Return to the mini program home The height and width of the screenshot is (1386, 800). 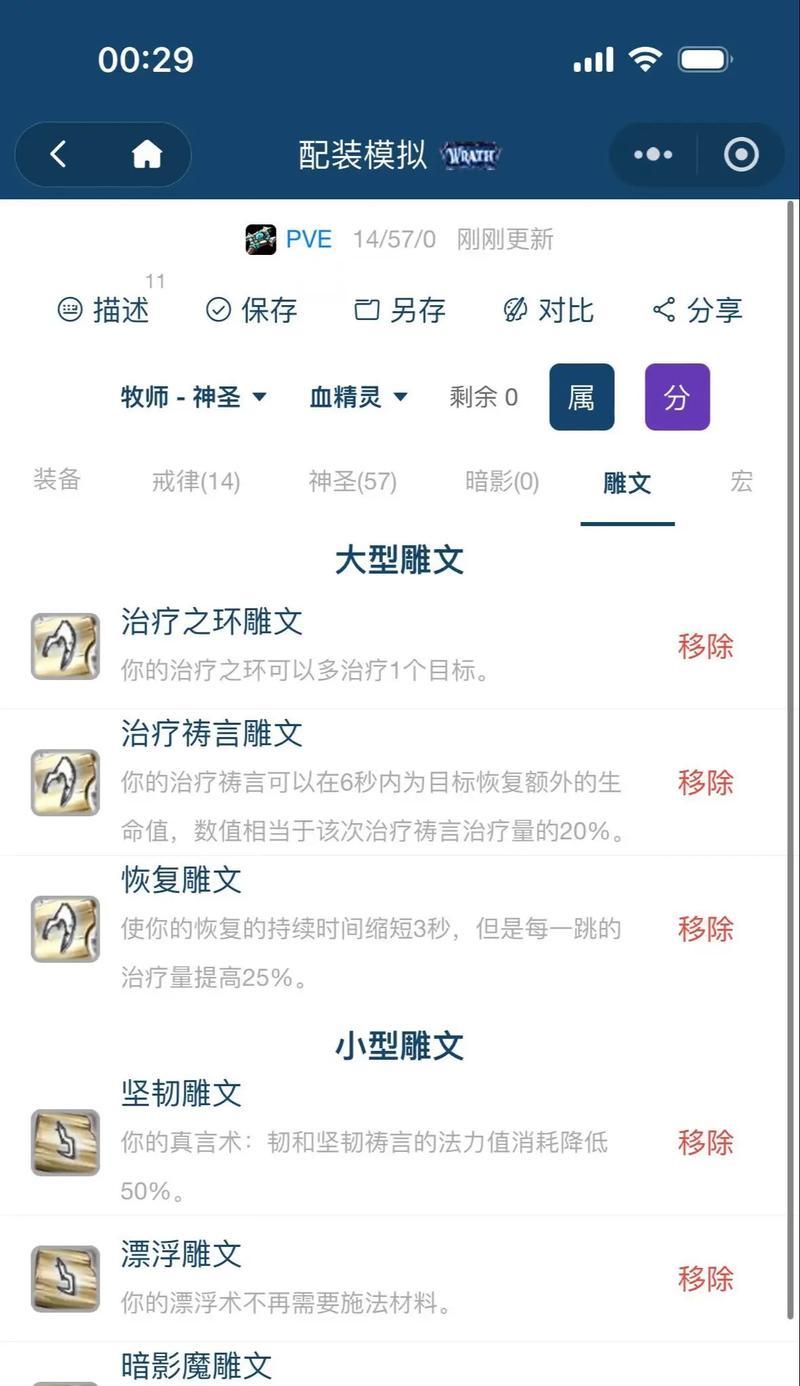(x=147, y=154)
